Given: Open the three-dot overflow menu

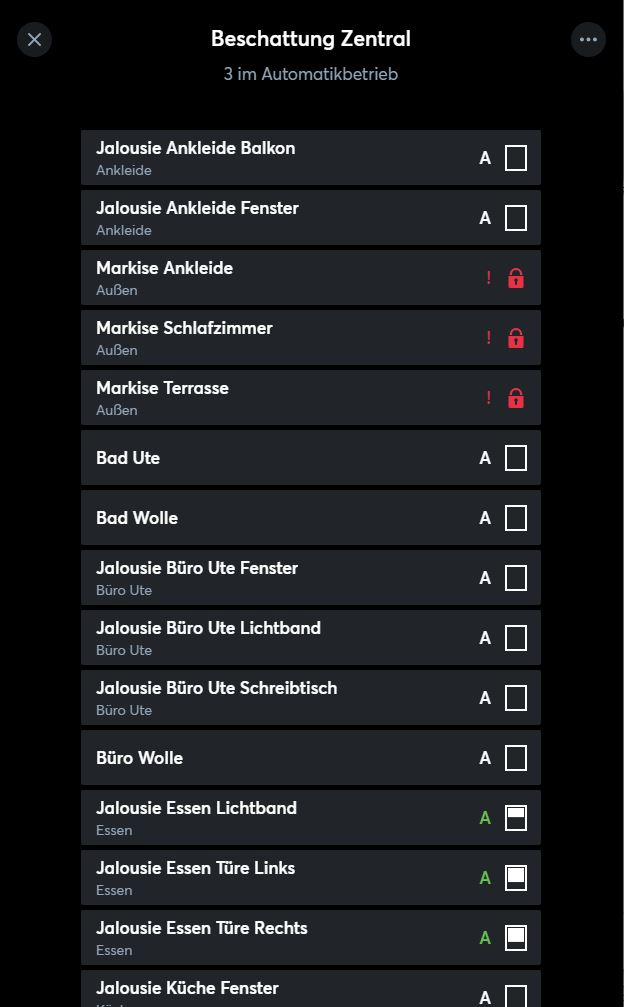Looking at the screenshot, I should click(x=588, y=40).
